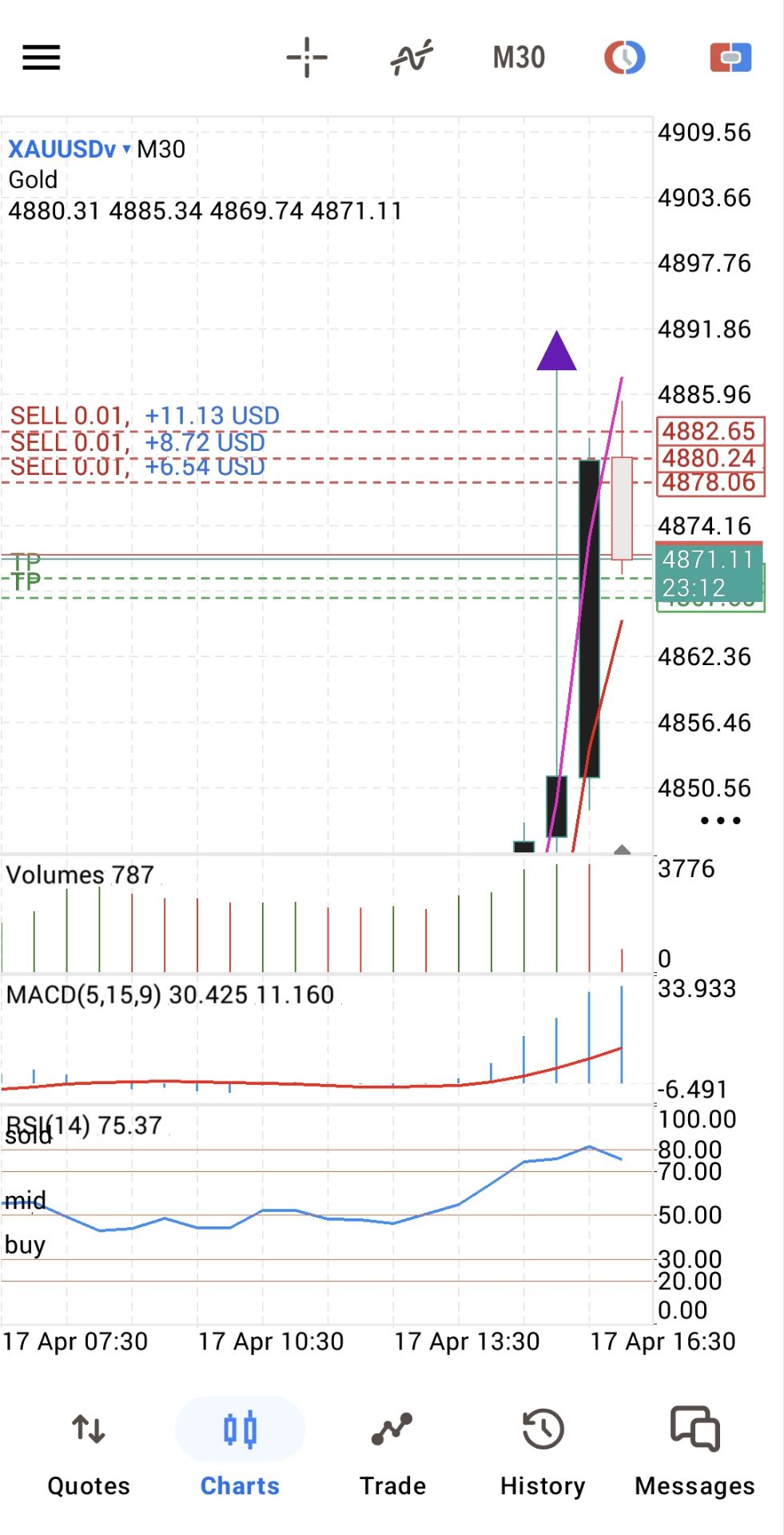The image size is (784, 1535).
Task: Tap the three-dot price scale options
Action: click(x=720, y=820)
